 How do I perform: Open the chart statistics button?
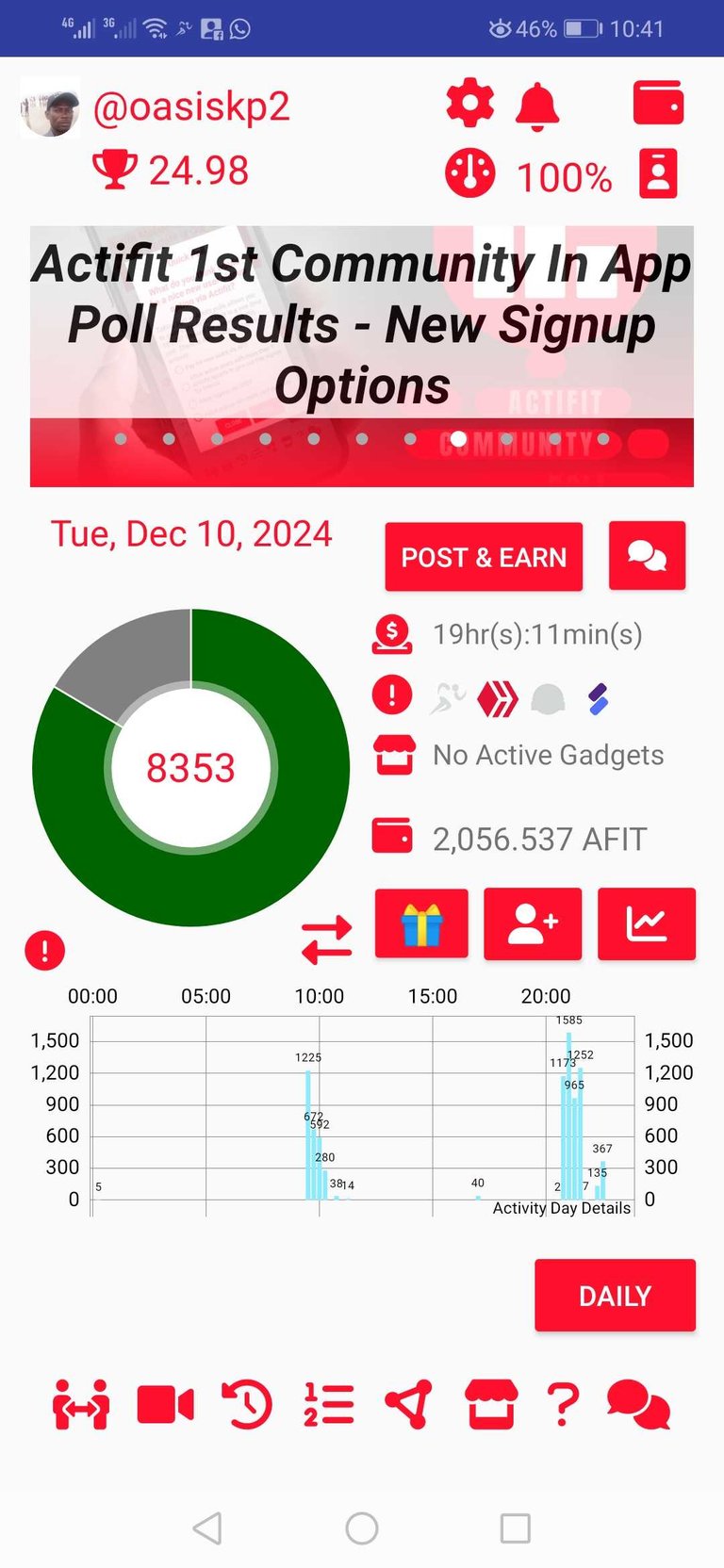(647, 923)
